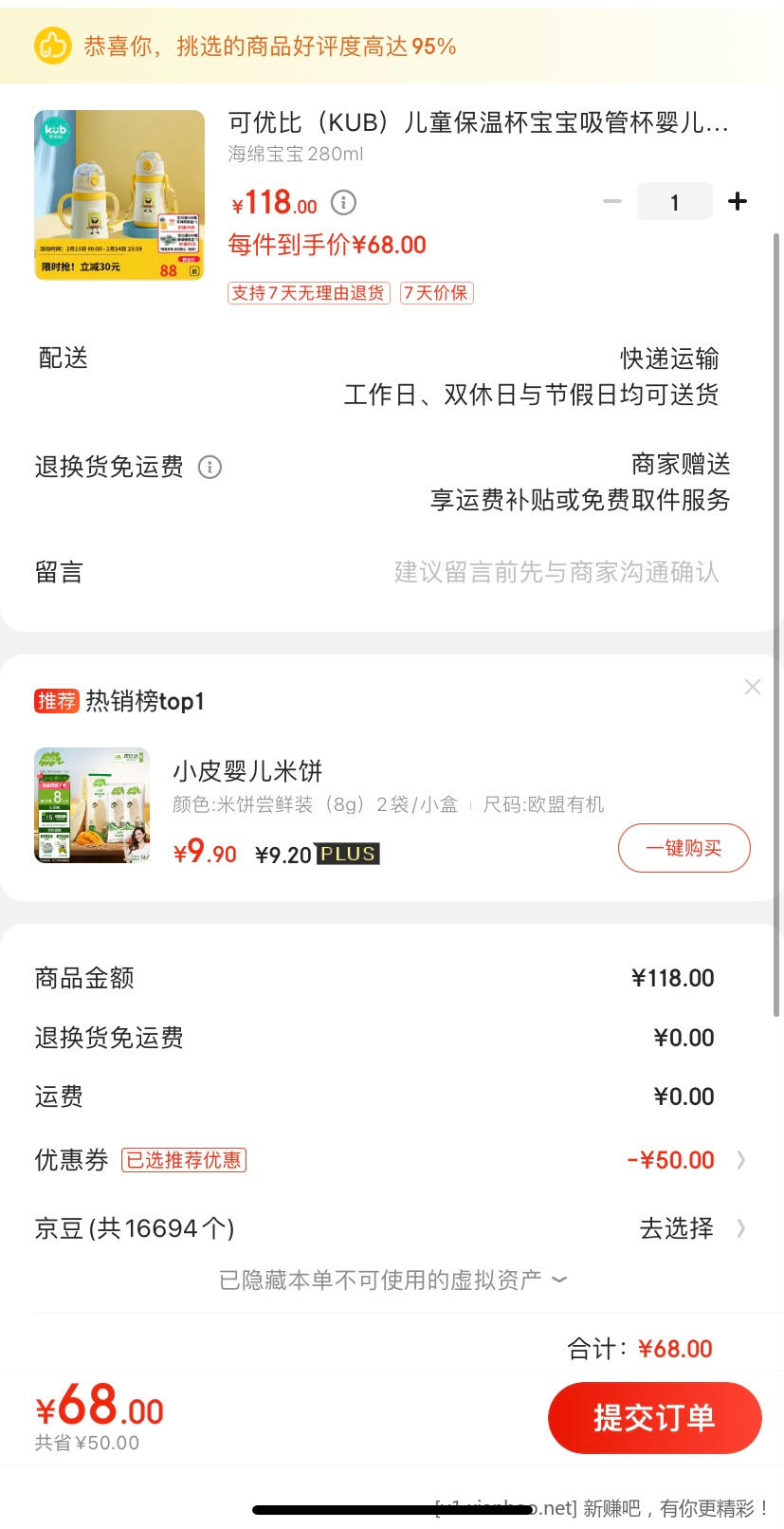Expand 已隐藏本单不可使用的虚拟资产

coord(392,1280)
